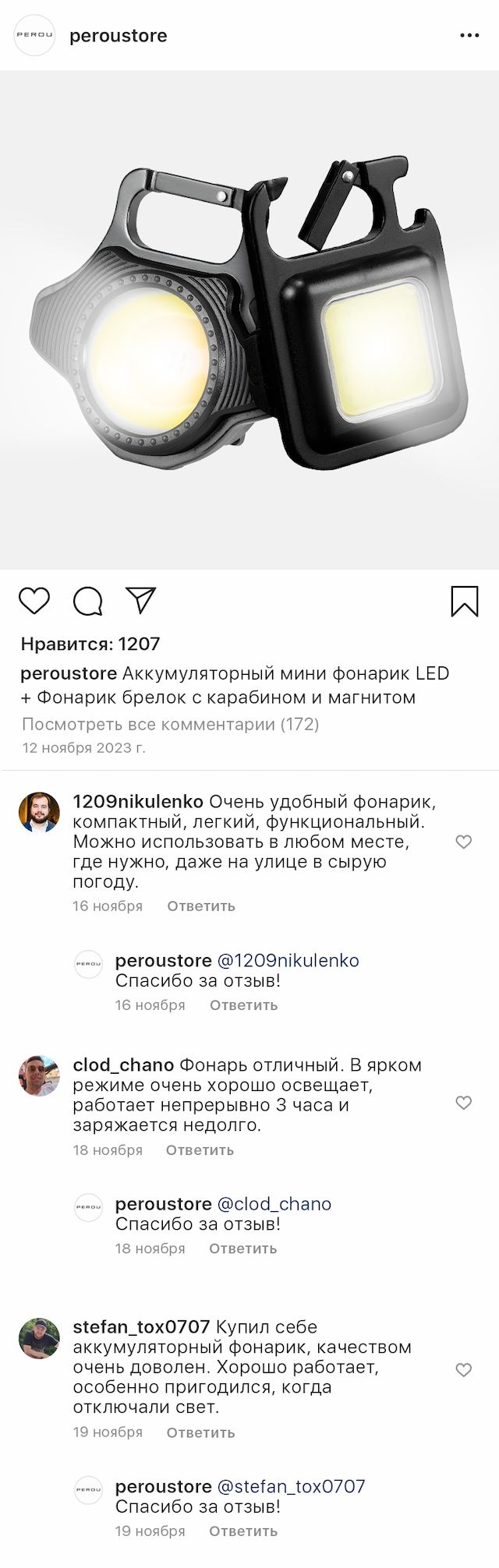Open 1209nikulenko's profile picture
Screen dimensions: 499x1568
39,812
